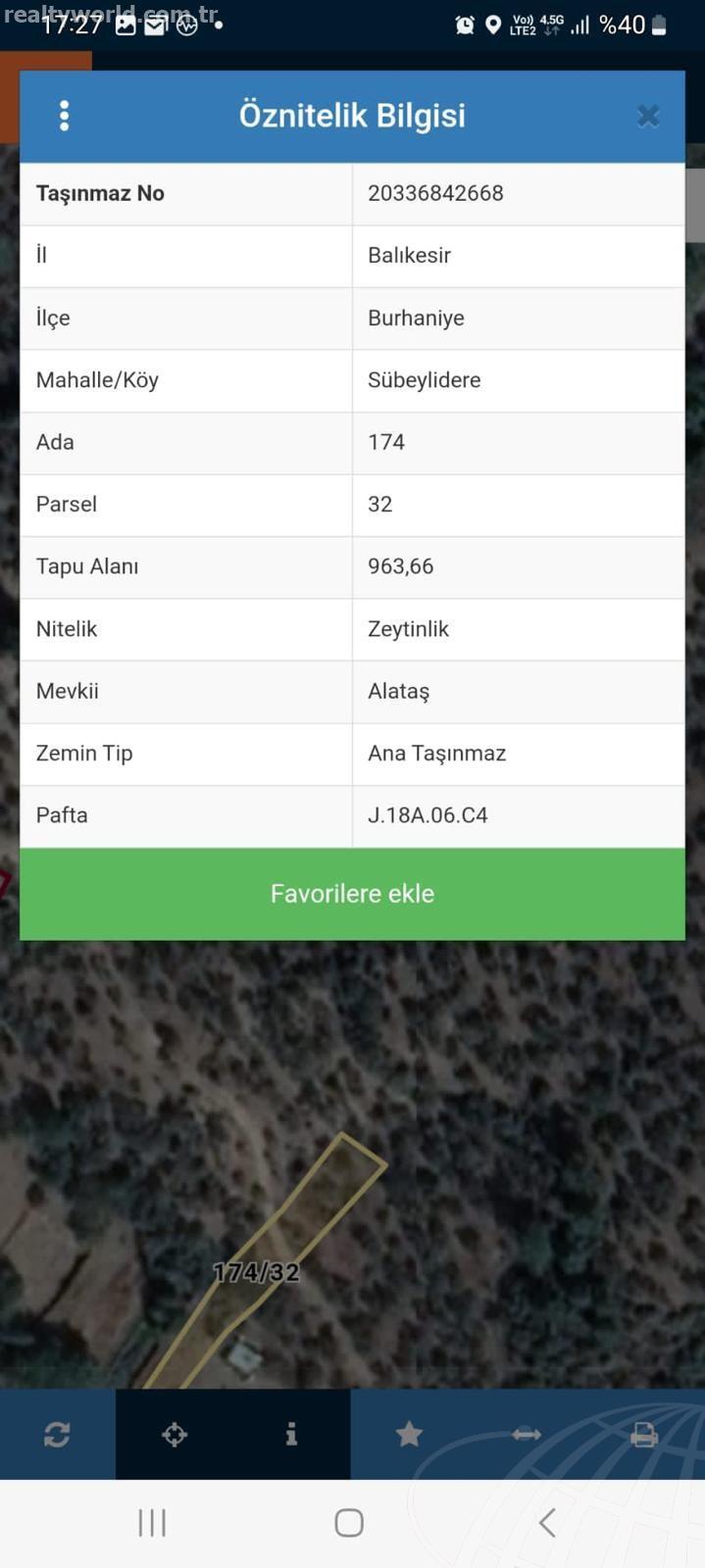Tap the measure arrows icon
This screenshot has width=705, height=1568.
pyautogui.click(x=527, y=1435)
